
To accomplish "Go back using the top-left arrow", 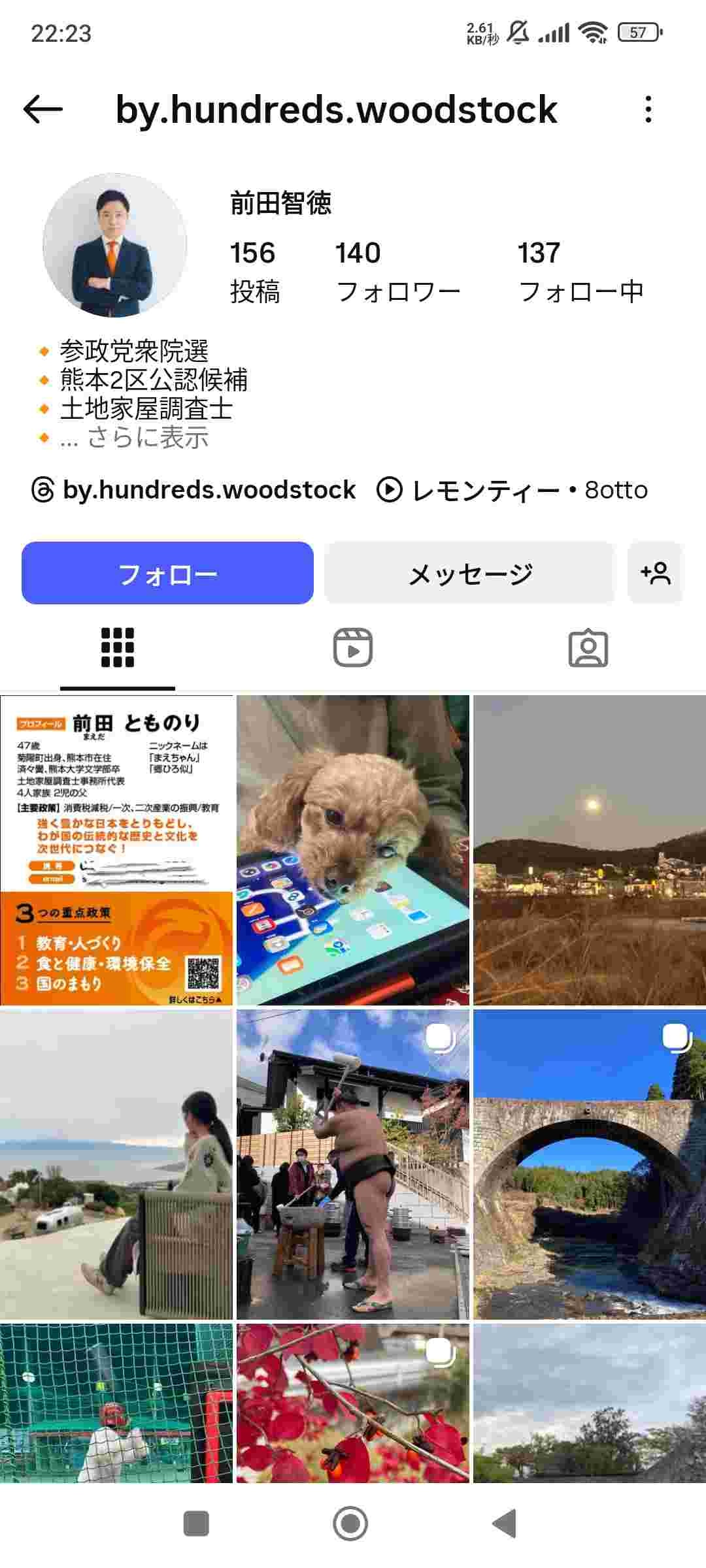I will pos(43,109).
